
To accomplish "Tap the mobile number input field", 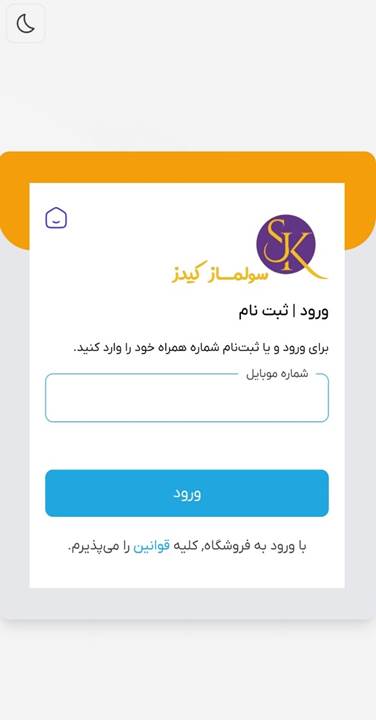I will [187, 398].
